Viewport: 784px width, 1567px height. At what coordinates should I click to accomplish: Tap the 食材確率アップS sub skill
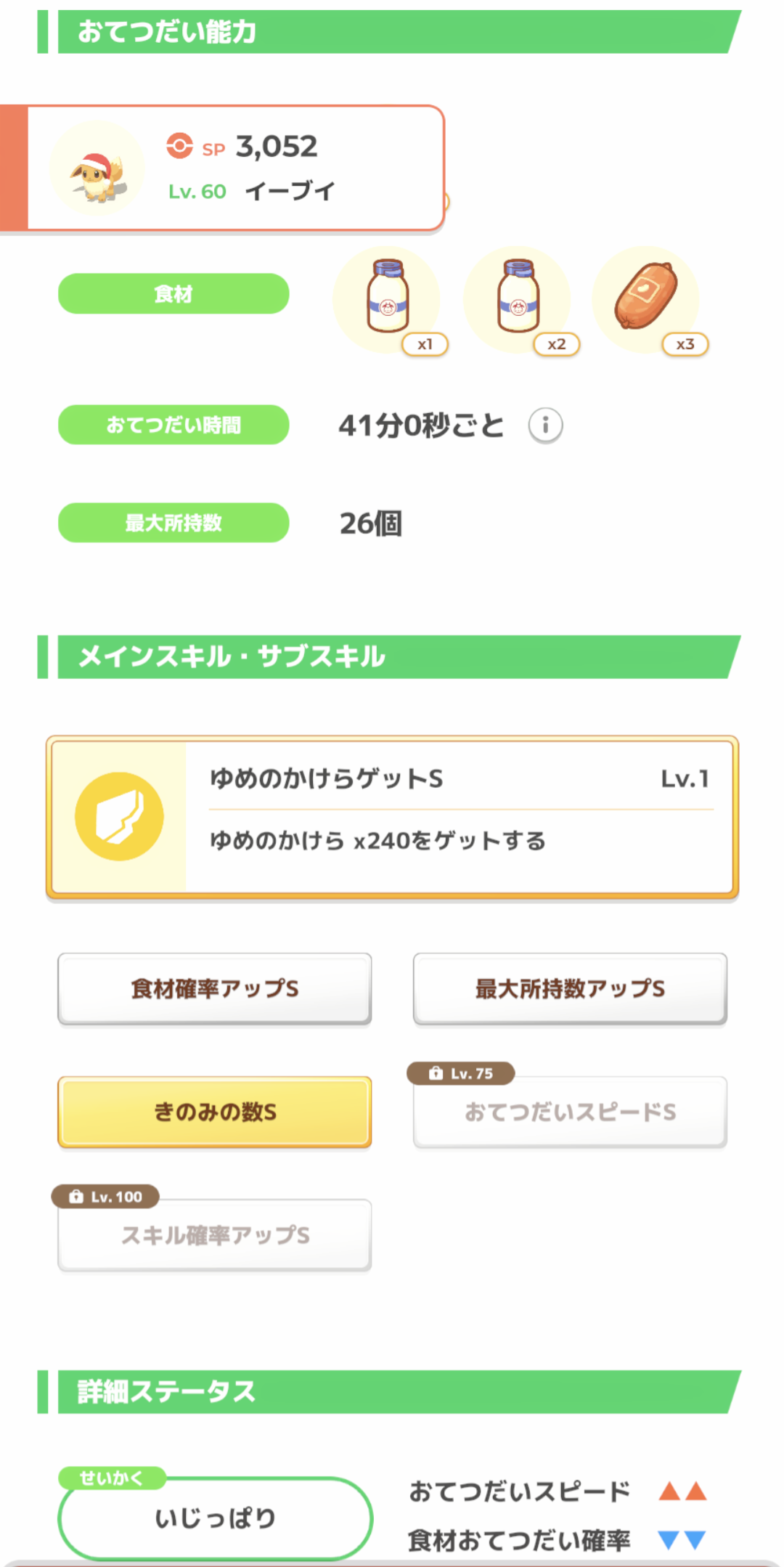tap(215, 988)
